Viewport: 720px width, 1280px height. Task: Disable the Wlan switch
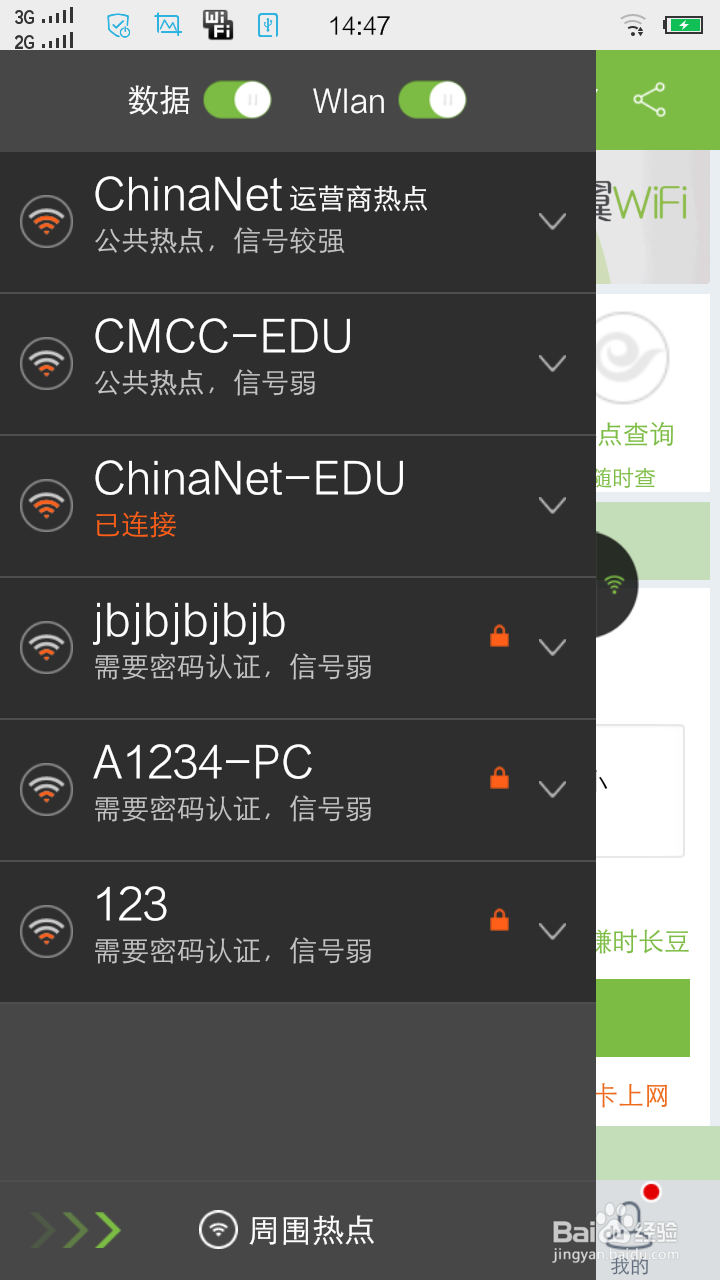(x=432, y=101)
